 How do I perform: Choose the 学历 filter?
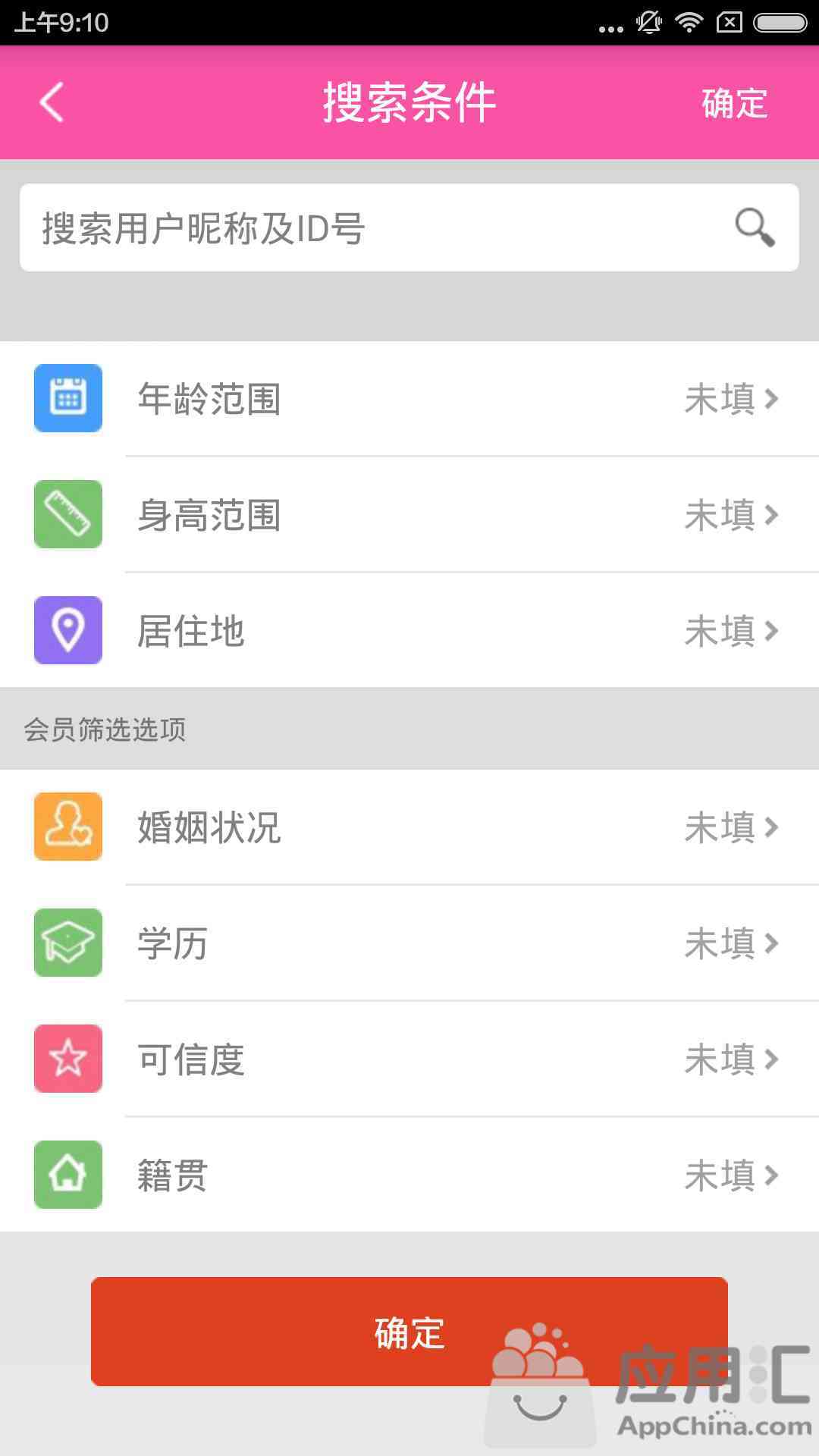(409, 943)
